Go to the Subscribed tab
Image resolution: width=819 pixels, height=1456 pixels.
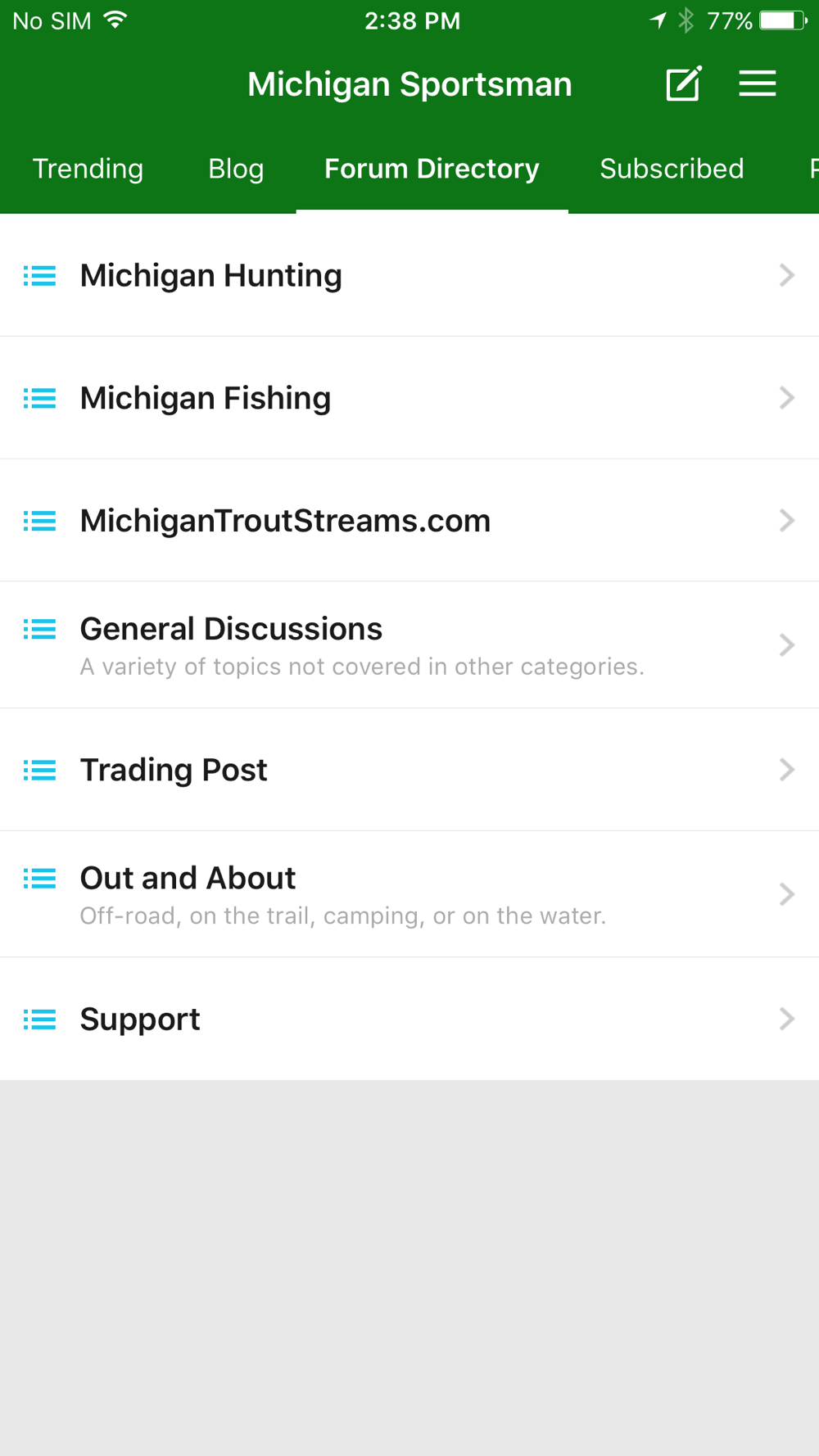tap(672, 169)
